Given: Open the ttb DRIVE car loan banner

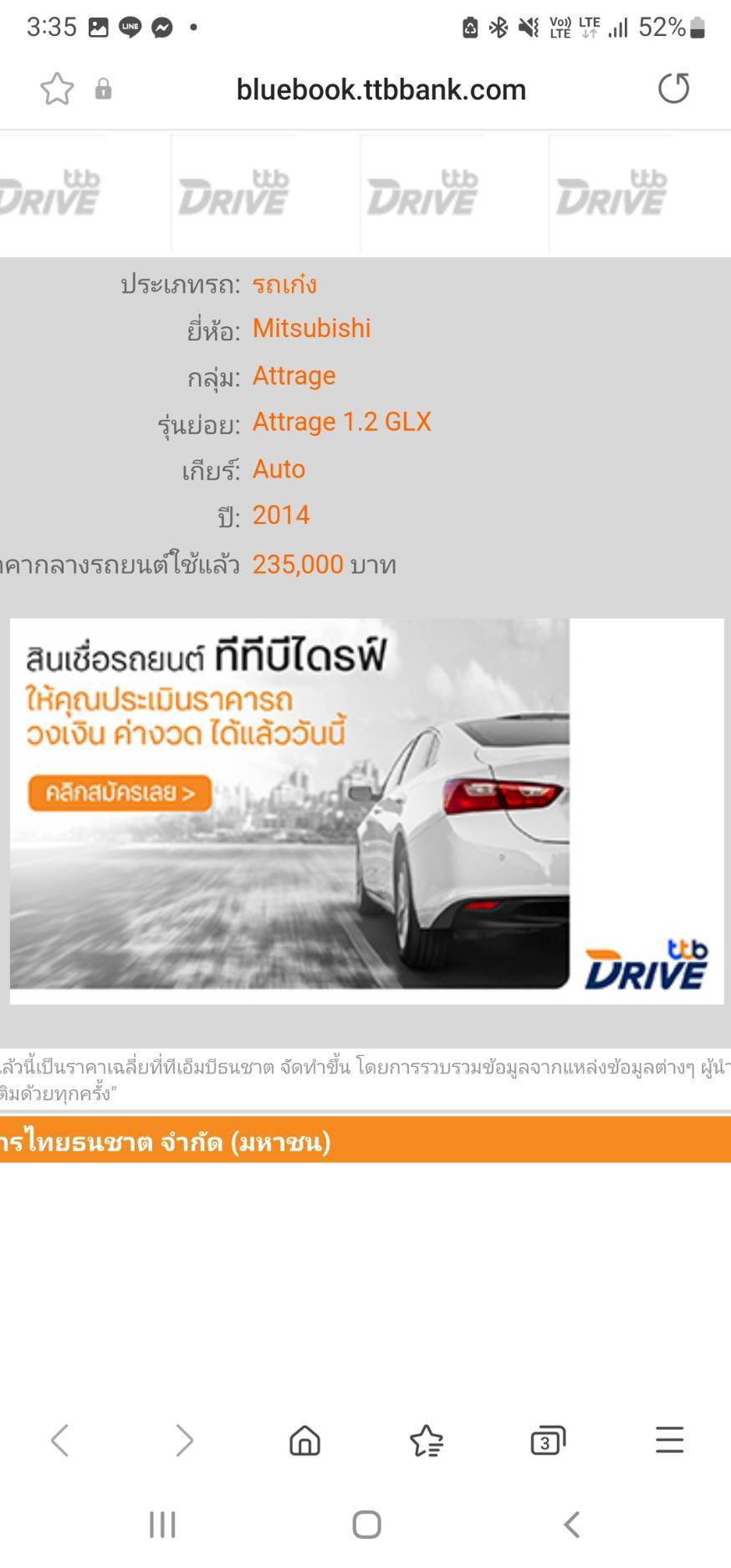Looking at the screenshot, I should [x=366, y=811].
